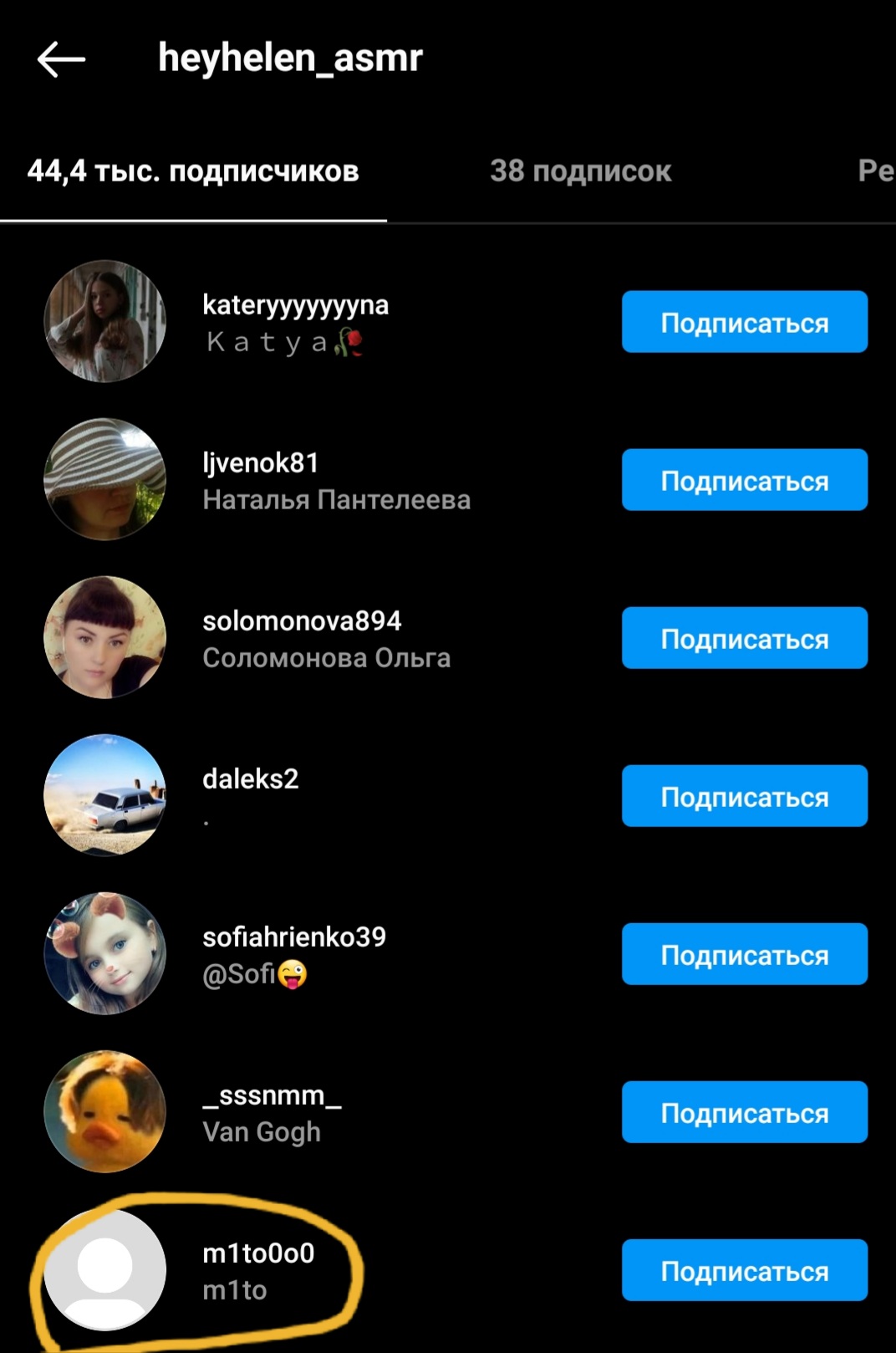Select the 44,4 тыс. подписчиков tab
Viewport: 896px width, 1353px height.
coord(193,171)
